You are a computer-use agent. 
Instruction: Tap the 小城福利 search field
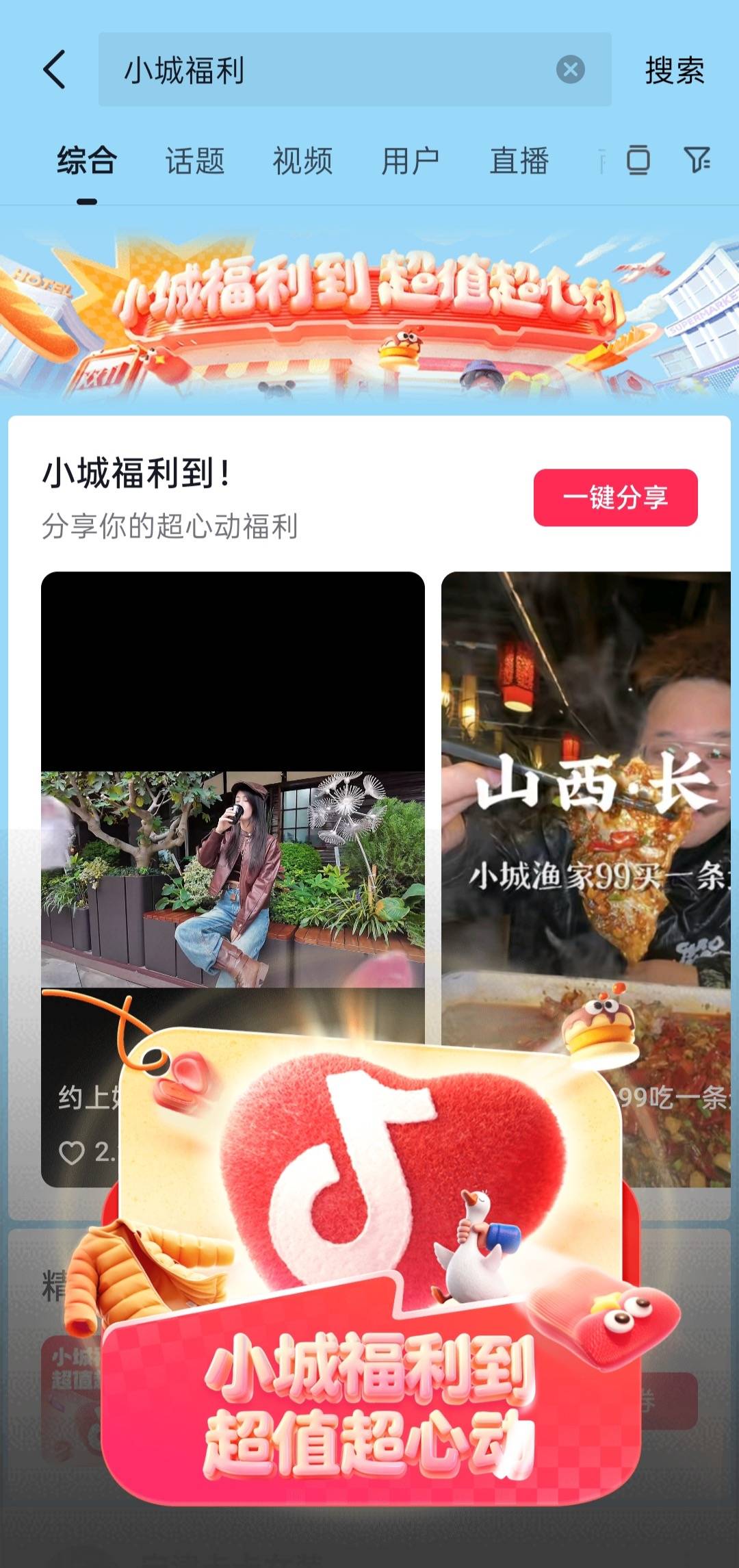tap(328, 70)
